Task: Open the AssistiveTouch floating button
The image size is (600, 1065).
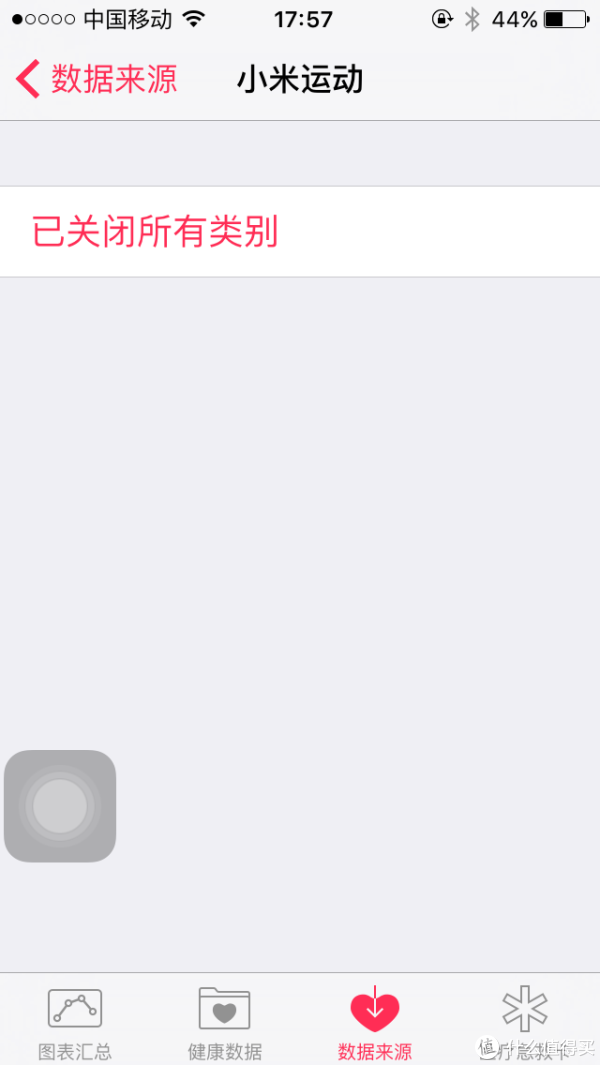Action: click(x=60, y=806)
